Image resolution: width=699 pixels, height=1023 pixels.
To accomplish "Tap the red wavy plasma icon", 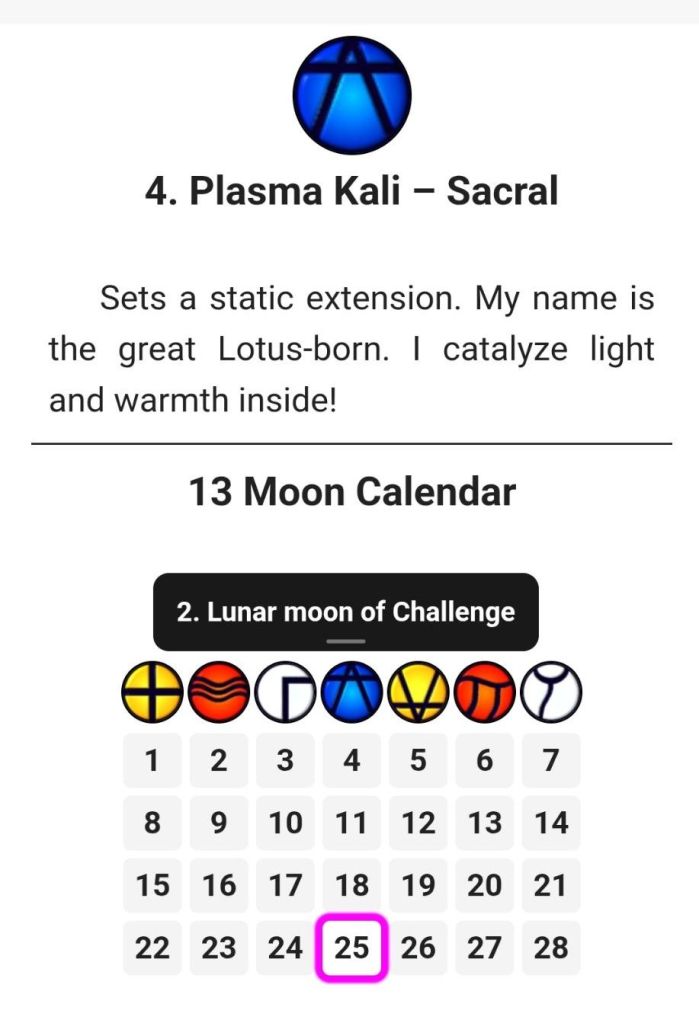I will coord(219,692).
